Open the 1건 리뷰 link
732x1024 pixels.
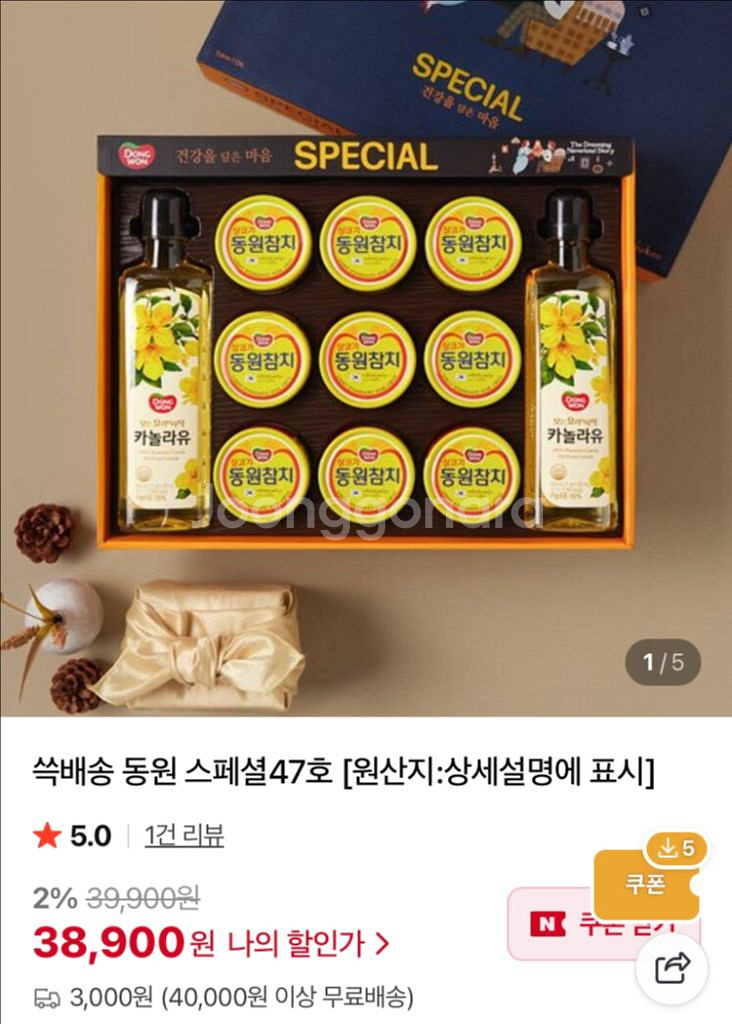tap(183, 835)
